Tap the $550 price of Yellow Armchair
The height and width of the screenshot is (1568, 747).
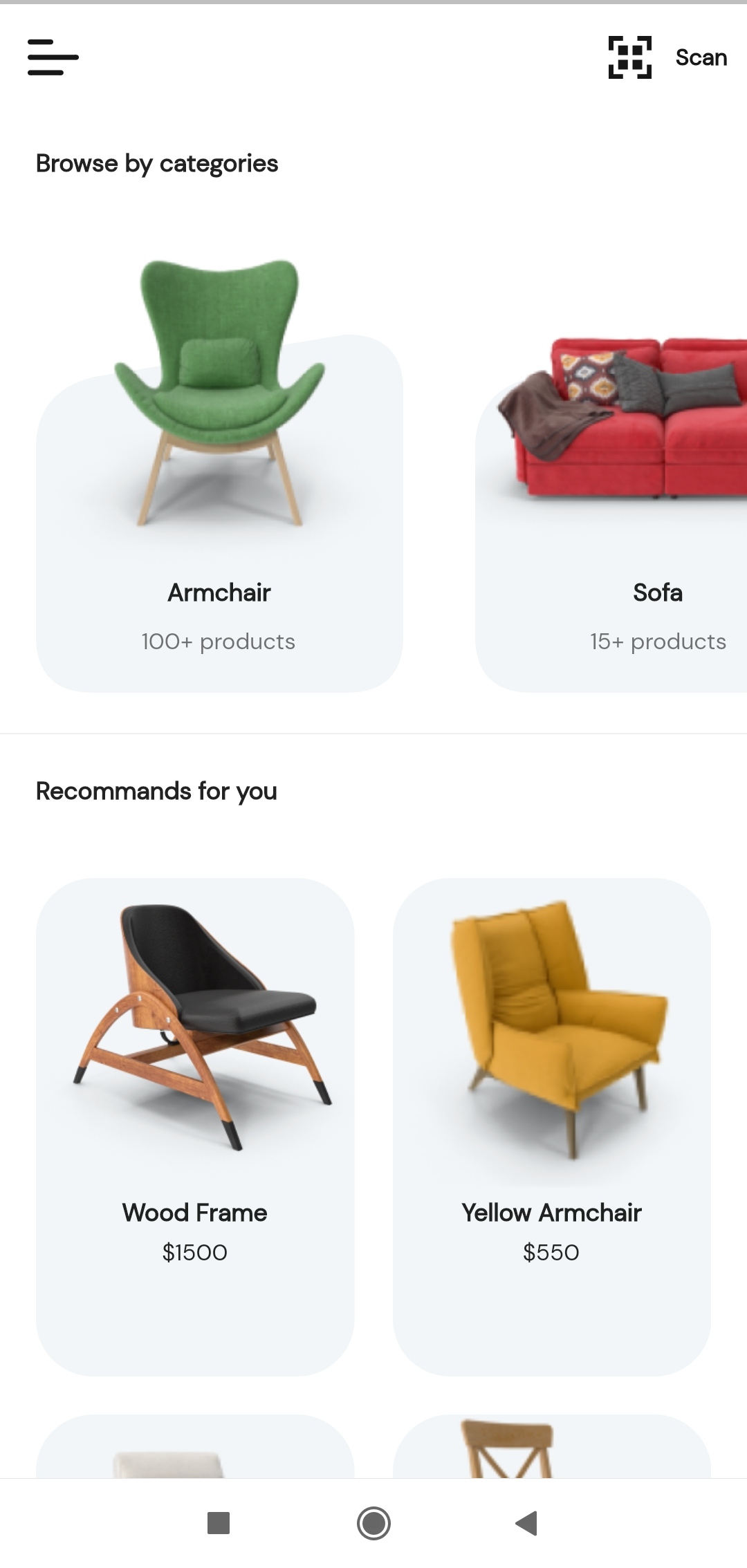point(551,1266)
